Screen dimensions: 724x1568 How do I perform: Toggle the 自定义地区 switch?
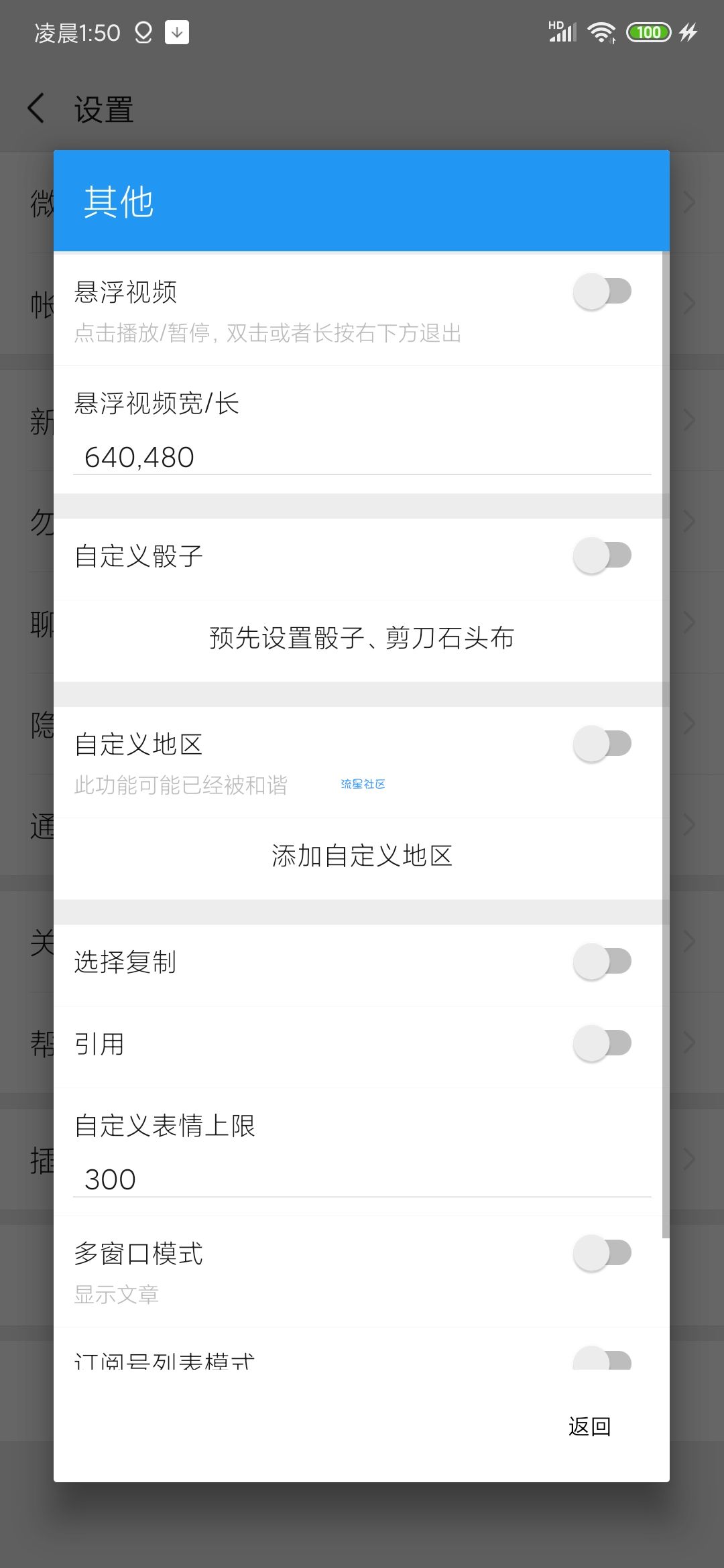pos(602,744)
